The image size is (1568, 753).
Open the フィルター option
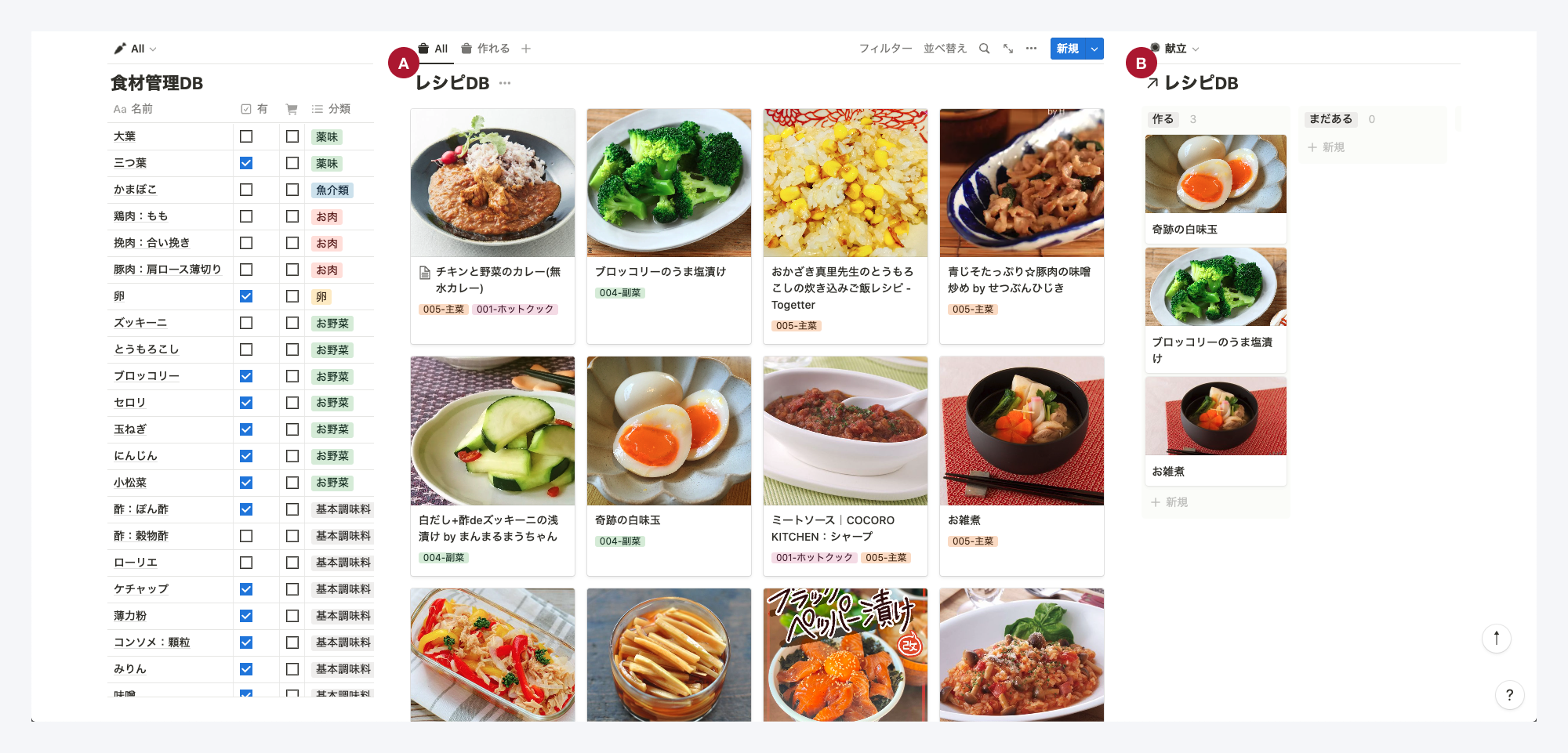pos(885,49)
